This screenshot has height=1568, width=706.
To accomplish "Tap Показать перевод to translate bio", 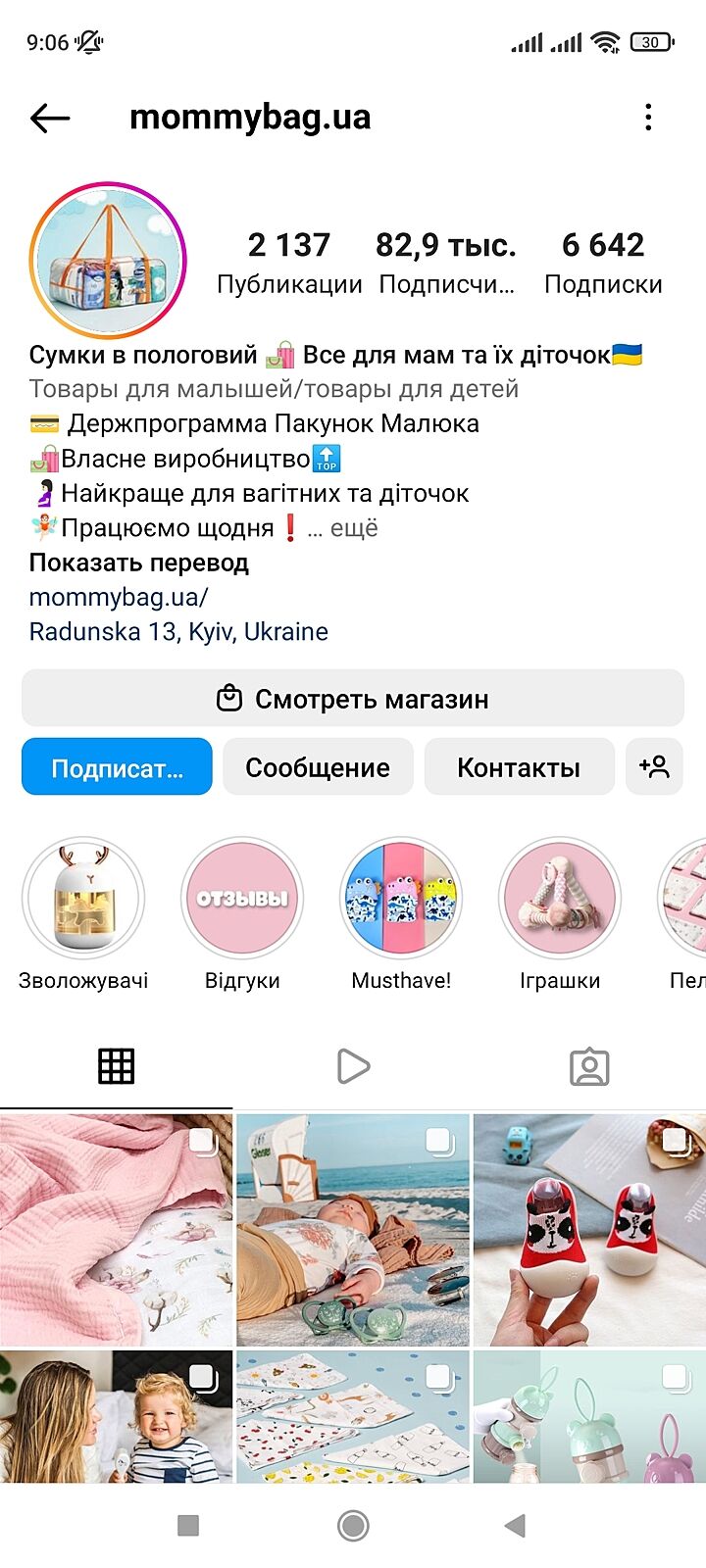I will [139, 563].
